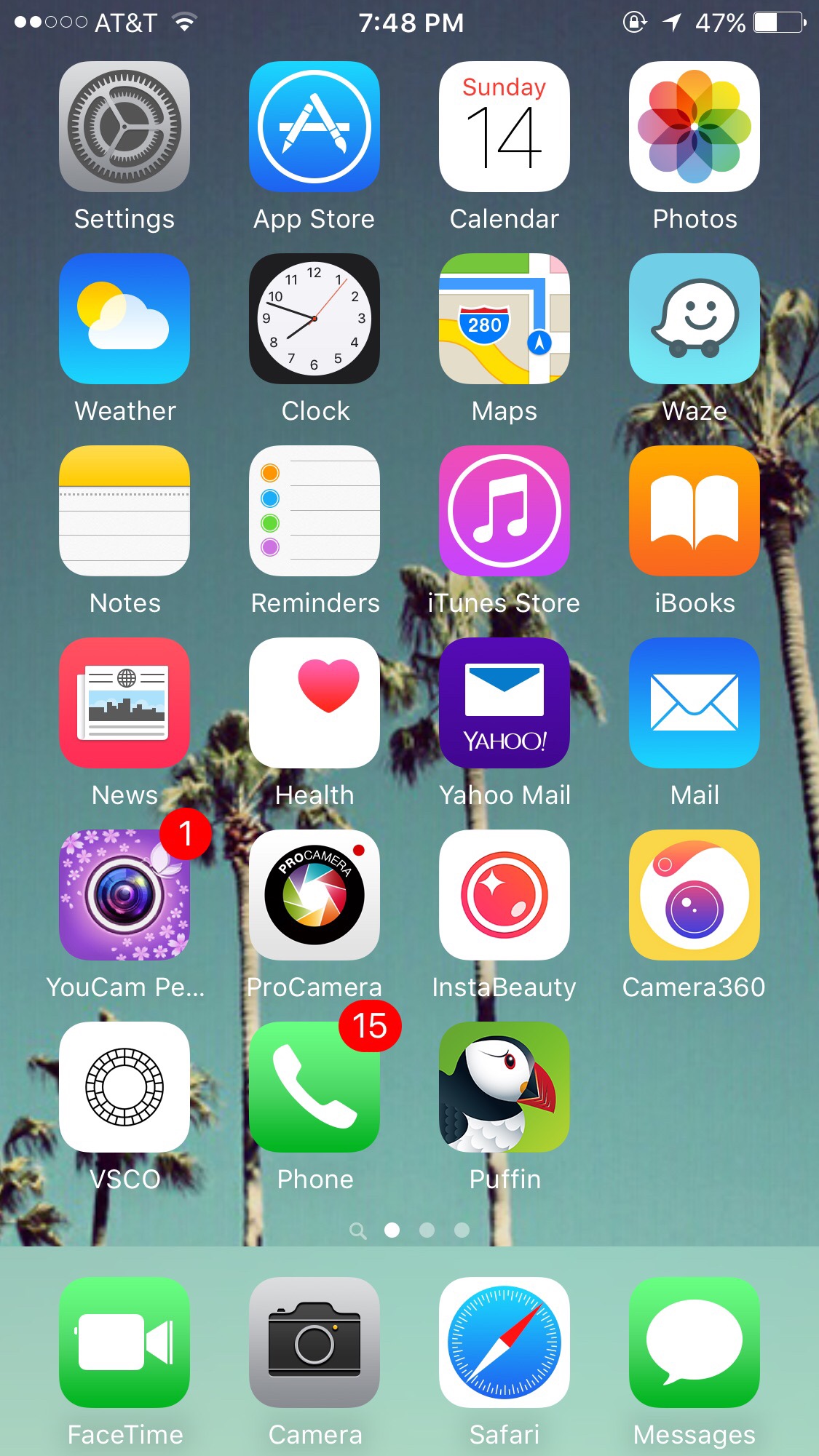The image size is (819, 1456).
Task: Open iBooks
Action: [694, 511]
